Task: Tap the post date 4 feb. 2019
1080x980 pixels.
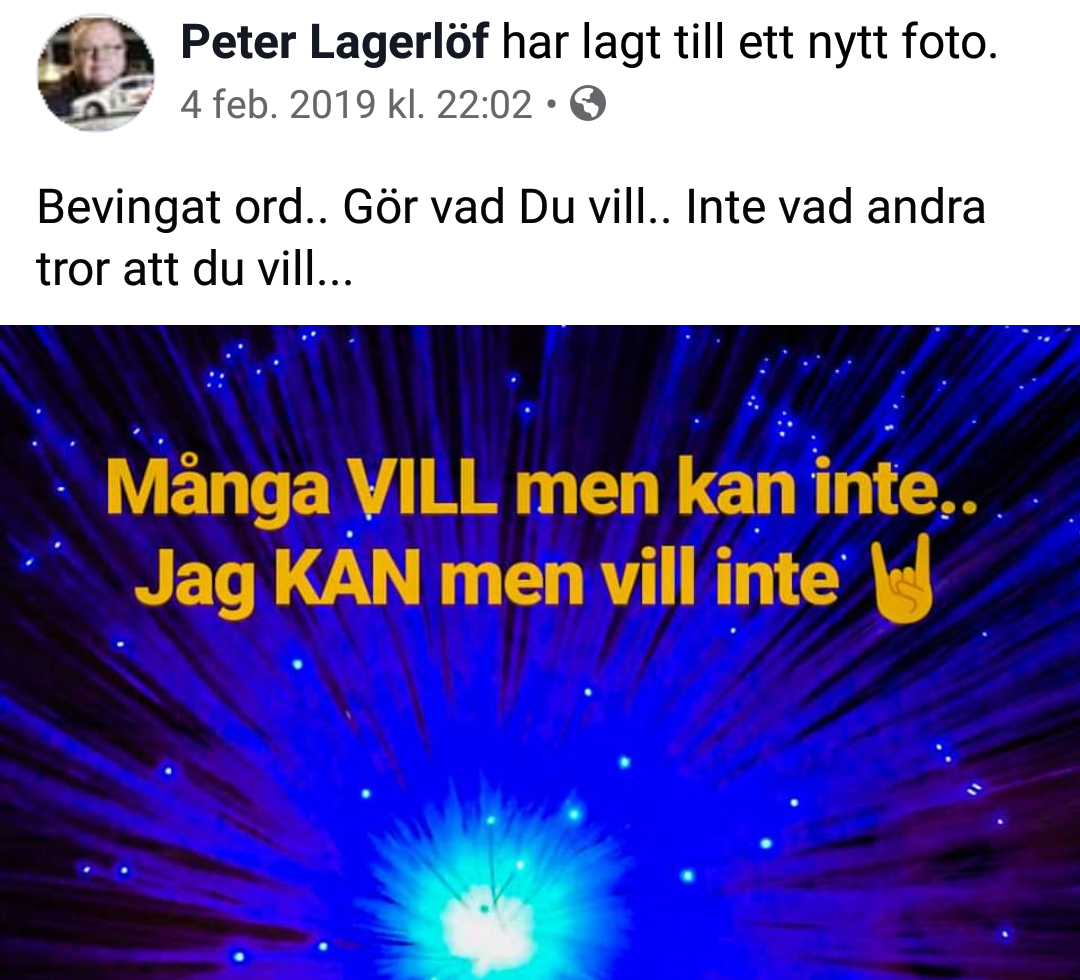Action: pos(355,104)
